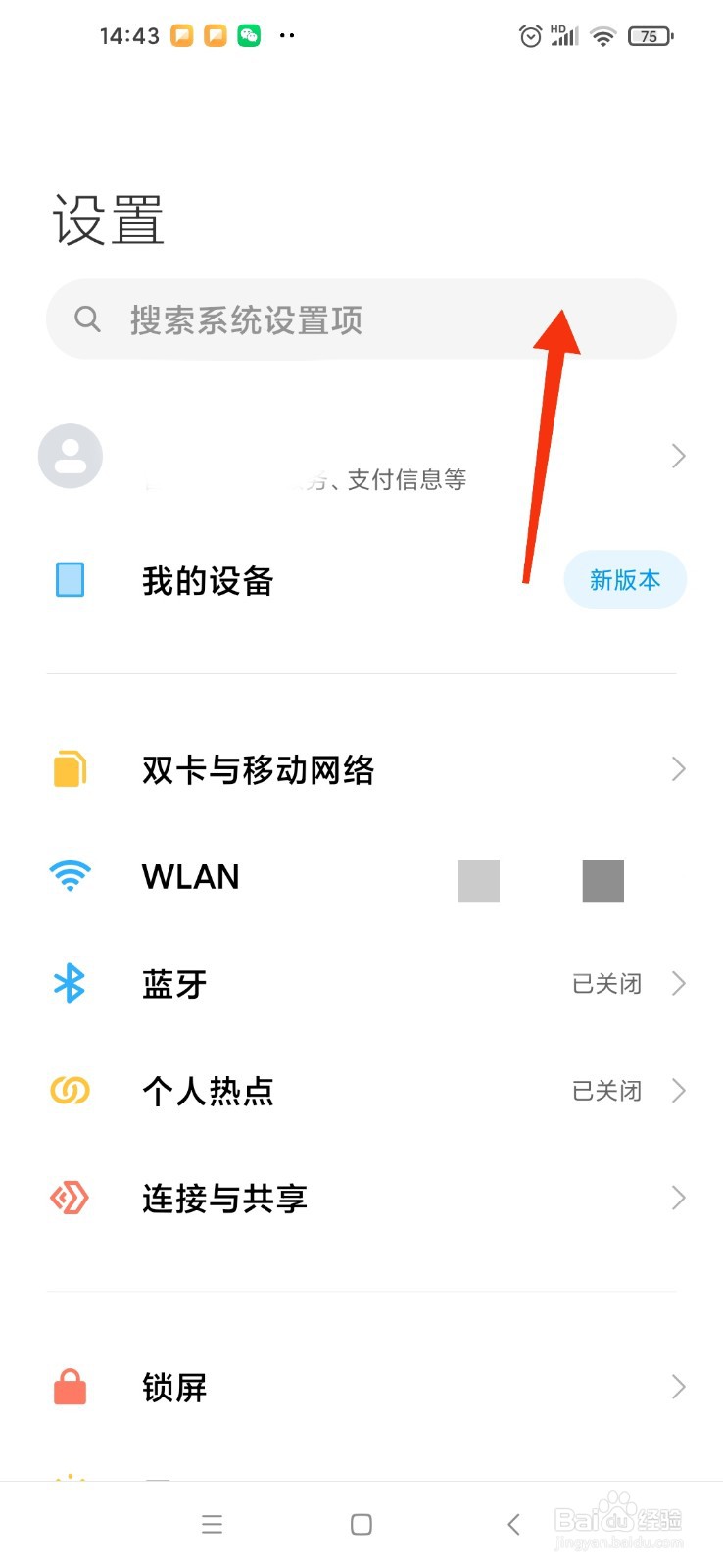Tap the 连接与共享 connection sharing icon
Viewport: 723px width, 1568px height.
pyautogui.click(x=69, y=1198)
